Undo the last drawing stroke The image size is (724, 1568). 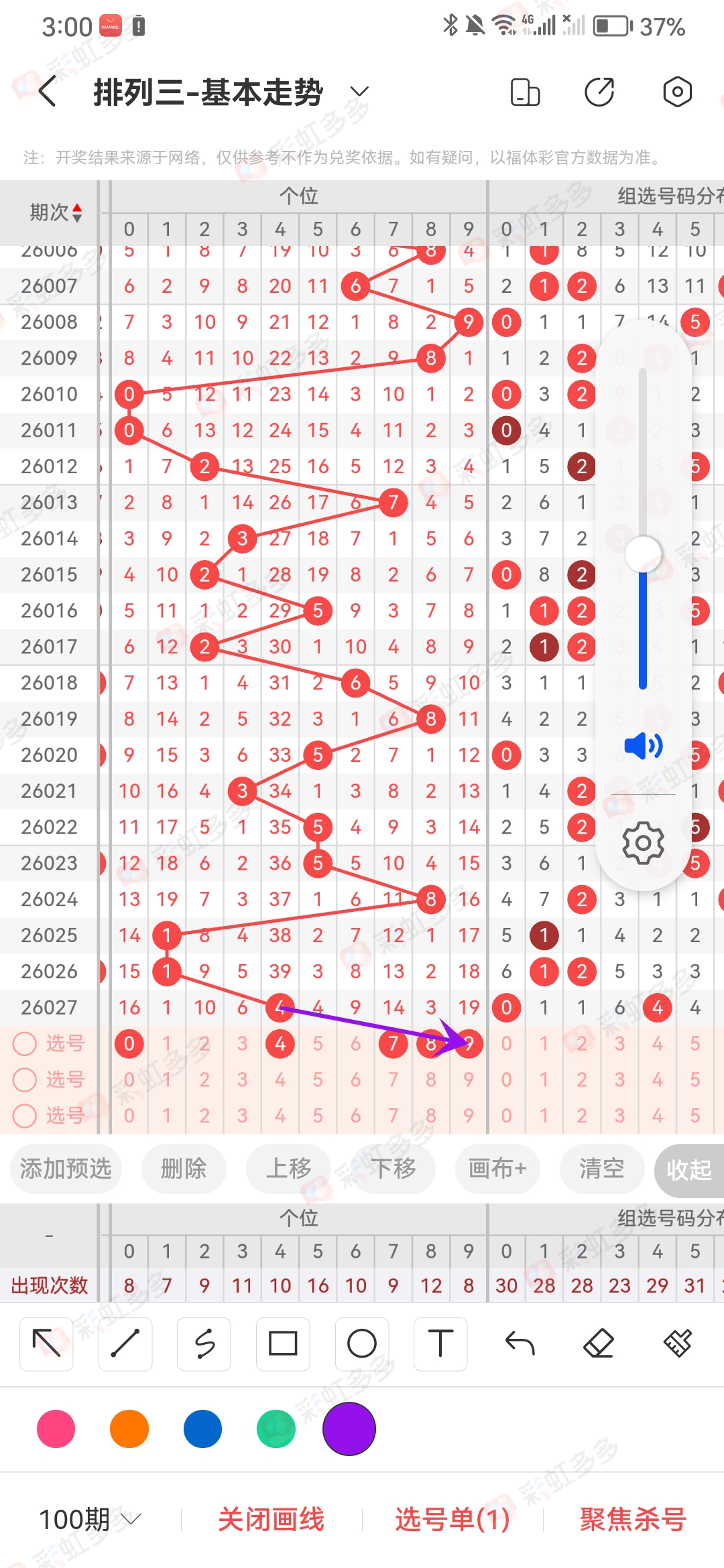tap(519, 1344)
